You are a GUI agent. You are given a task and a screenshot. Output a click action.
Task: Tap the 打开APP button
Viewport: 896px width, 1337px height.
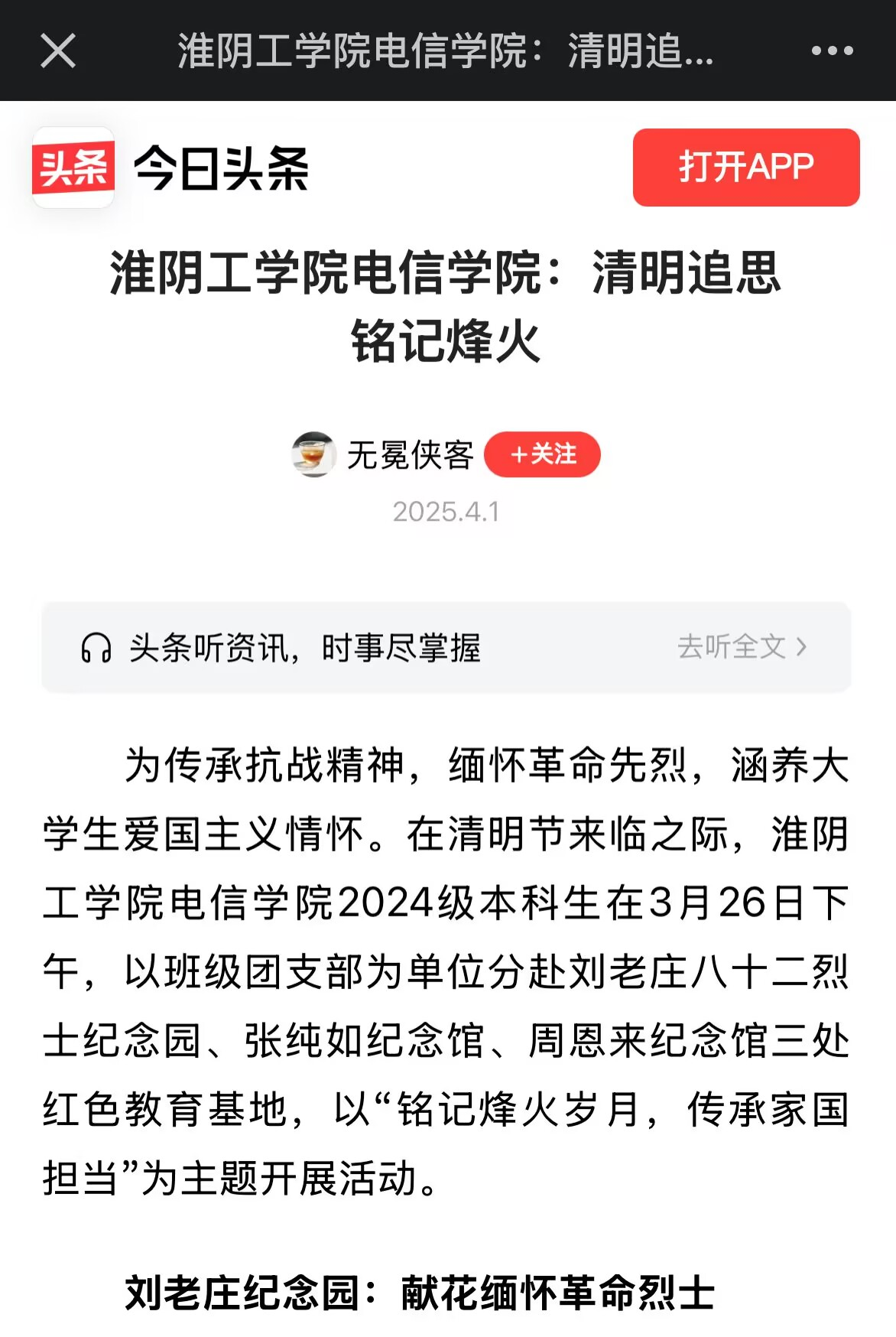(x=745, y=168)
